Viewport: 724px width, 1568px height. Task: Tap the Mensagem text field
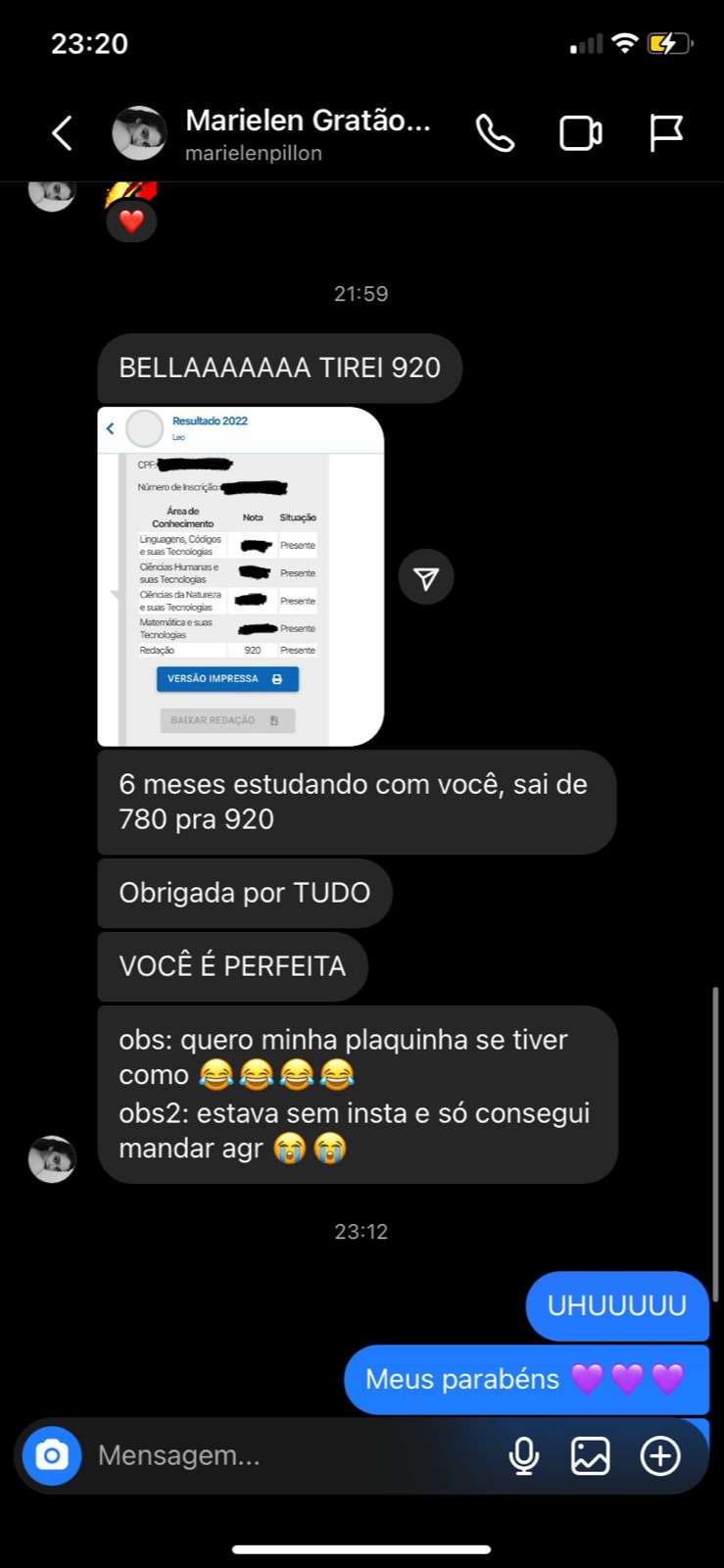[294, 1455]
